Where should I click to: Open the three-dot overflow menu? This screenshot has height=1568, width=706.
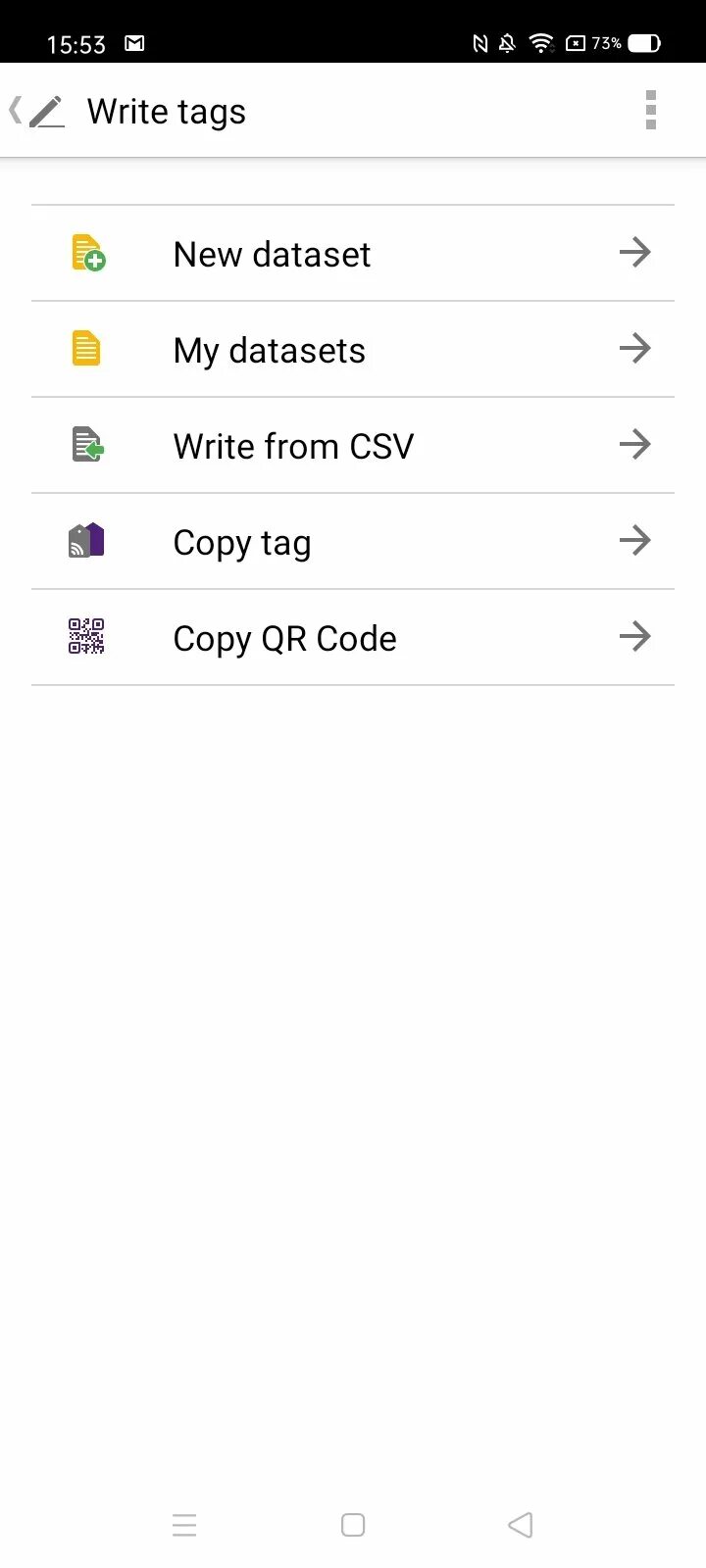[x=650, y=110]
